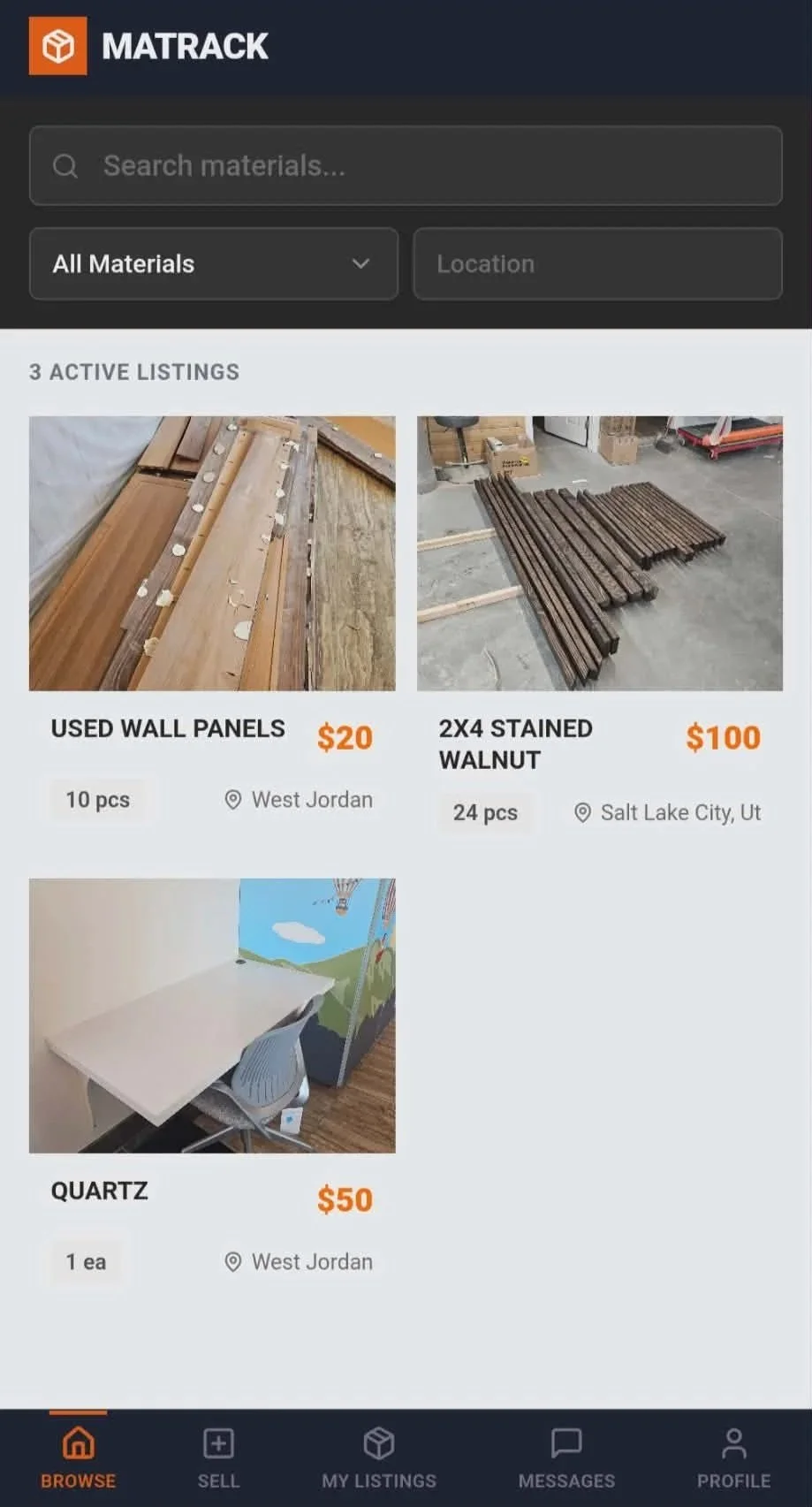This screenshot has height=1507, width=812.
Task: Go to the Sell tab
Action: (x=218, y=1458)
